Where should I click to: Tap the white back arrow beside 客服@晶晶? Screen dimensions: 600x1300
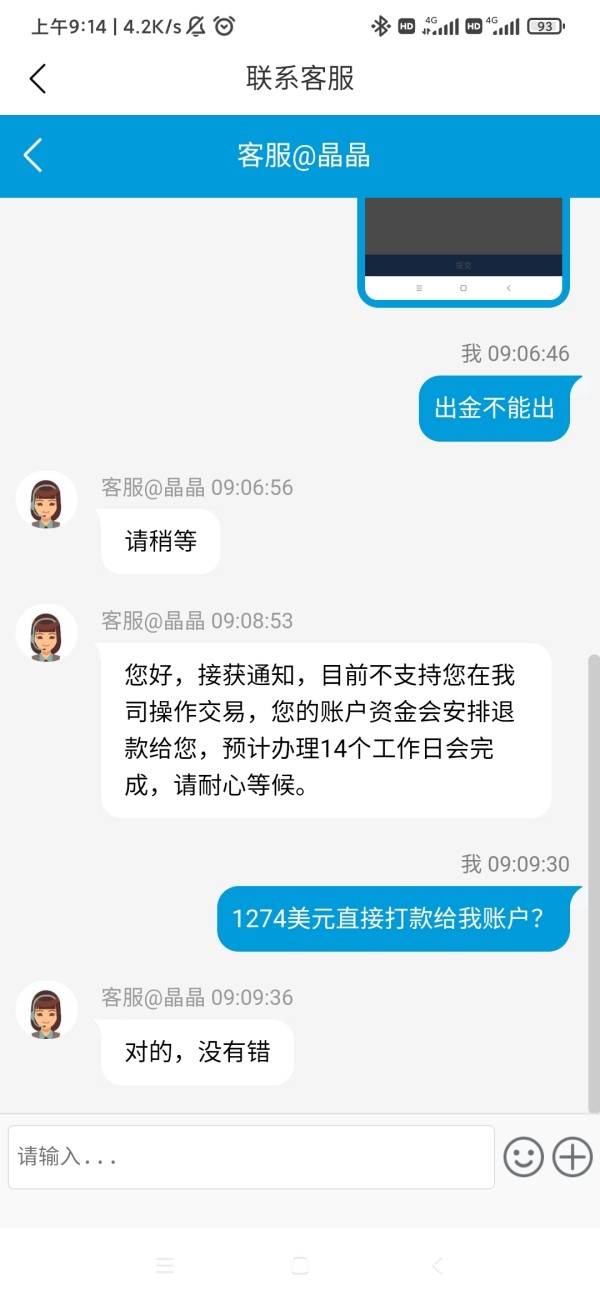click(33, 155)
